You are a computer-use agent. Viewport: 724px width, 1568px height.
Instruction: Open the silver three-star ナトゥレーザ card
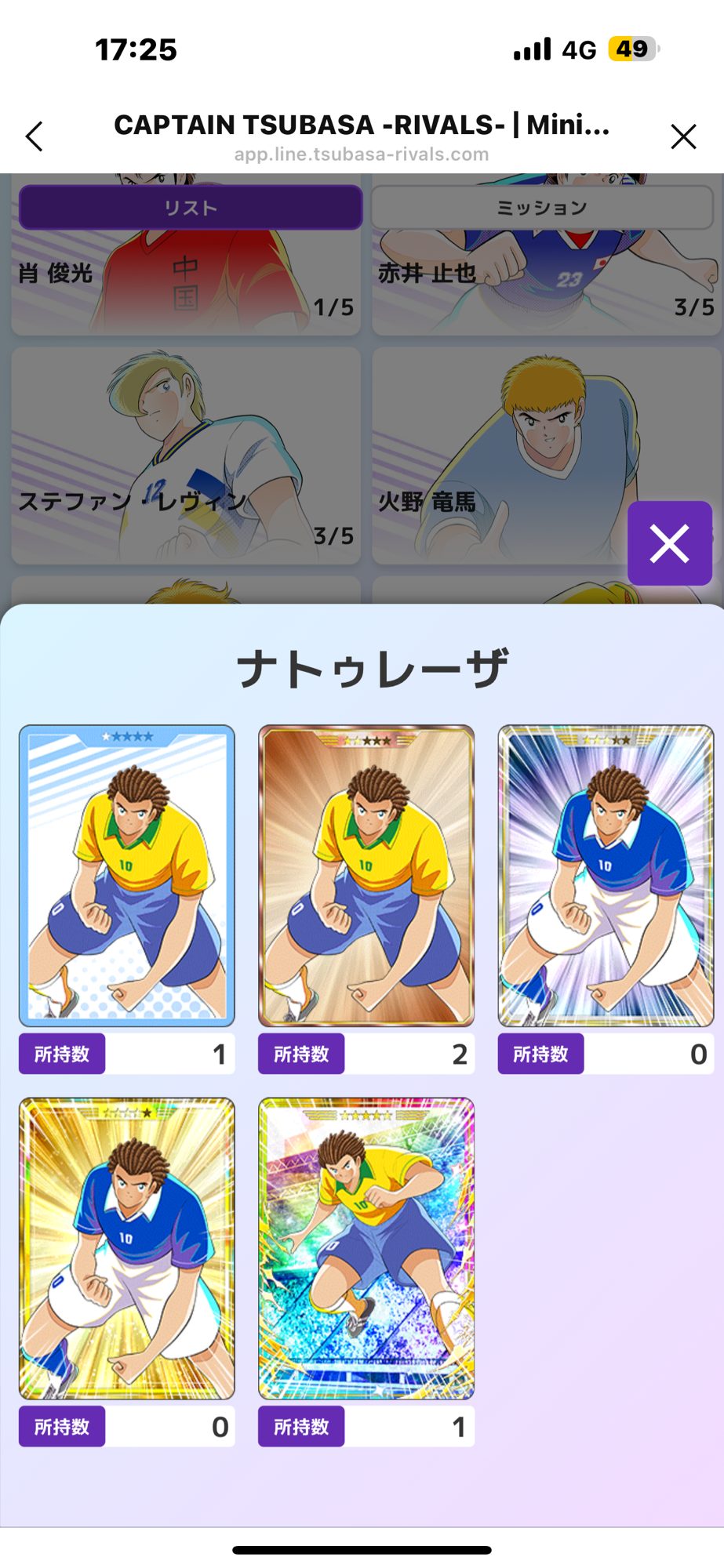click(606, 876)
